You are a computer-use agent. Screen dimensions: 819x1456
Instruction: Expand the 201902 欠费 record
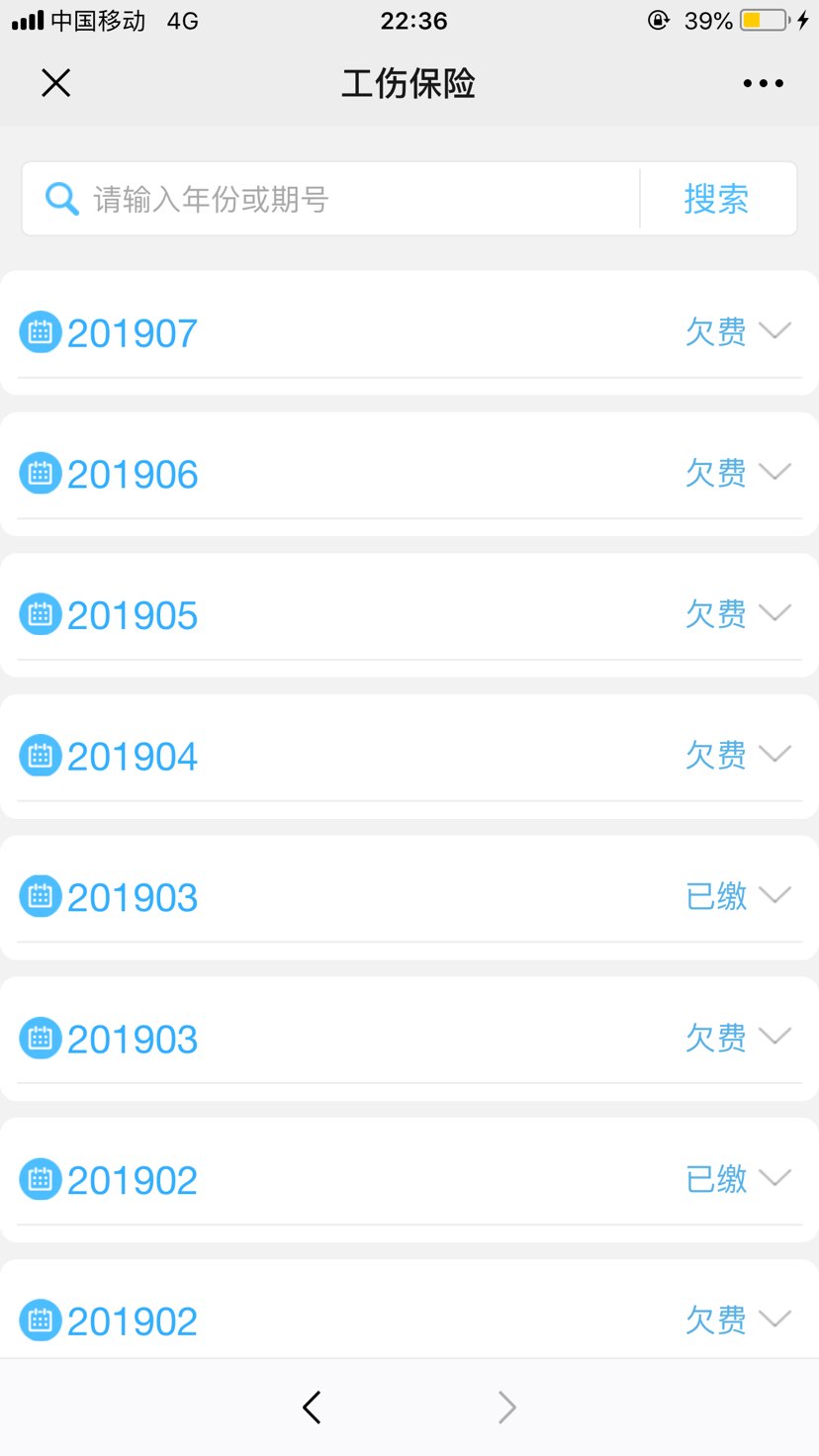click(x=774, y=1319)
